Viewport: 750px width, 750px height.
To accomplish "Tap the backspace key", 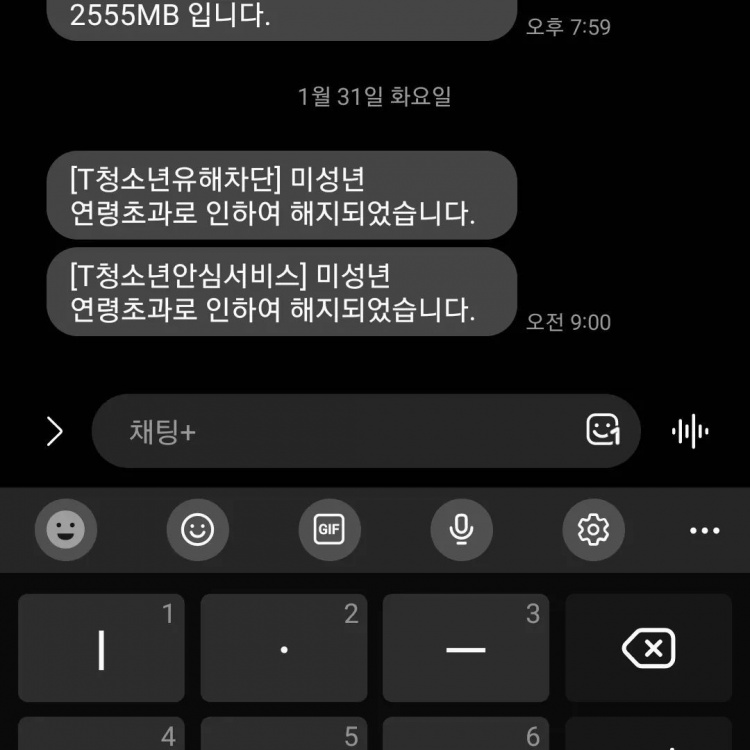I will [x=648, y=648].
